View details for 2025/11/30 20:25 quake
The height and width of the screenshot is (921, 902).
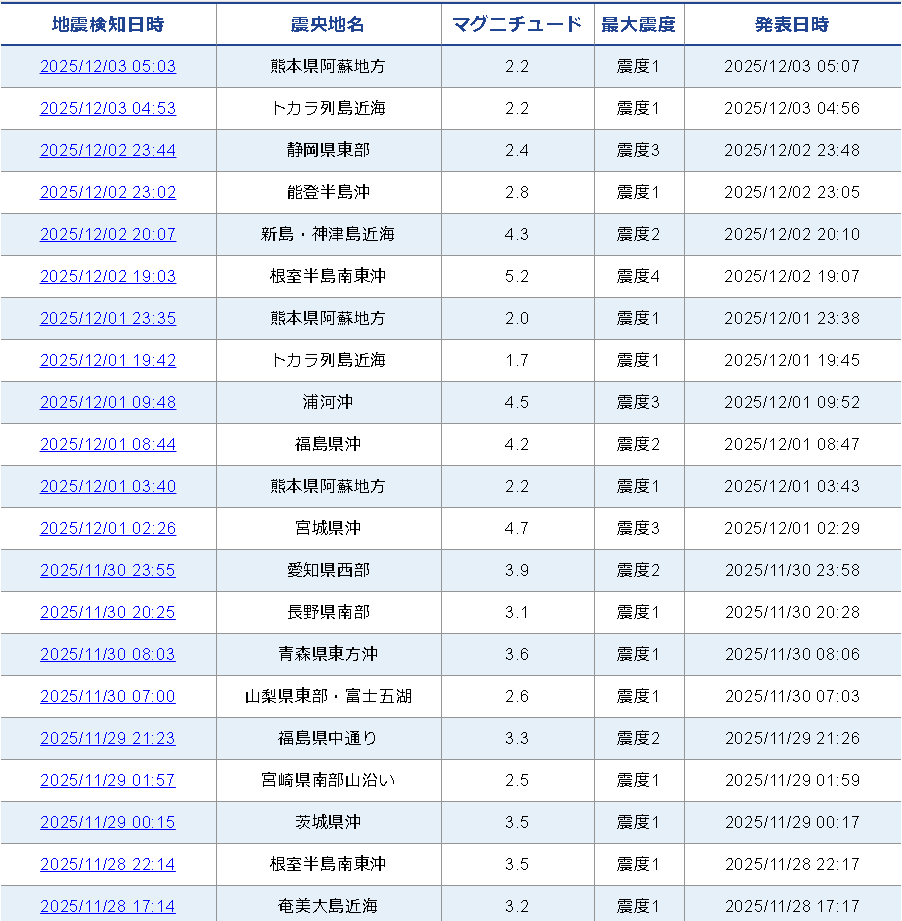pos(108,613)
